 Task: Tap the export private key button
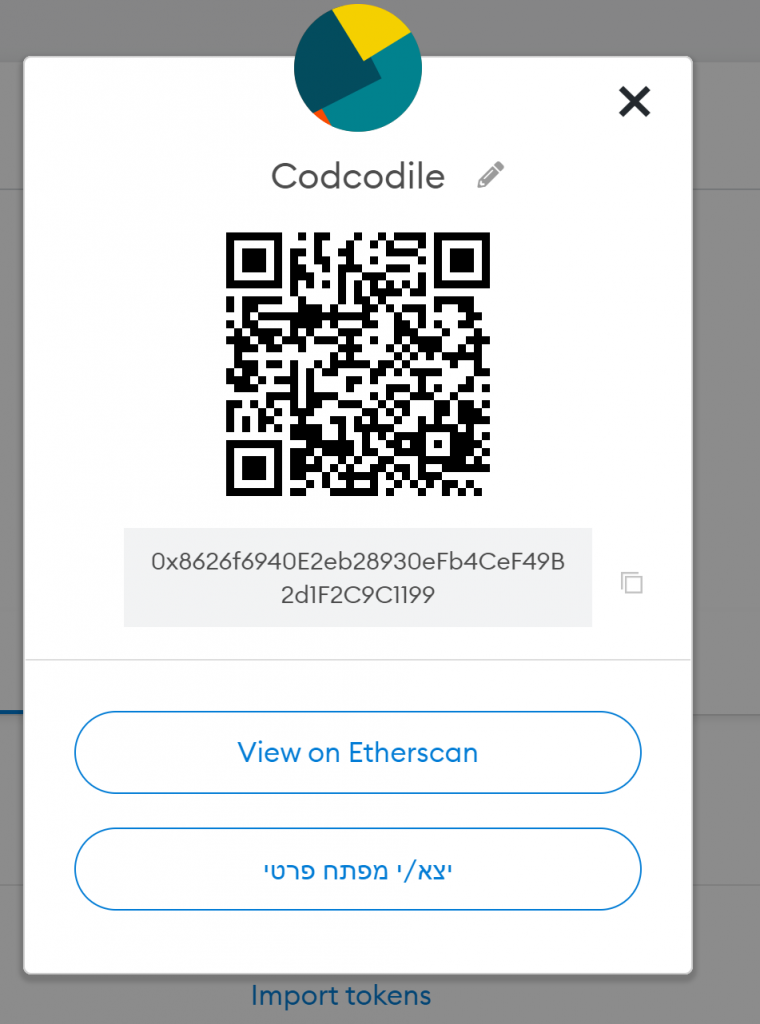(358, 869)
